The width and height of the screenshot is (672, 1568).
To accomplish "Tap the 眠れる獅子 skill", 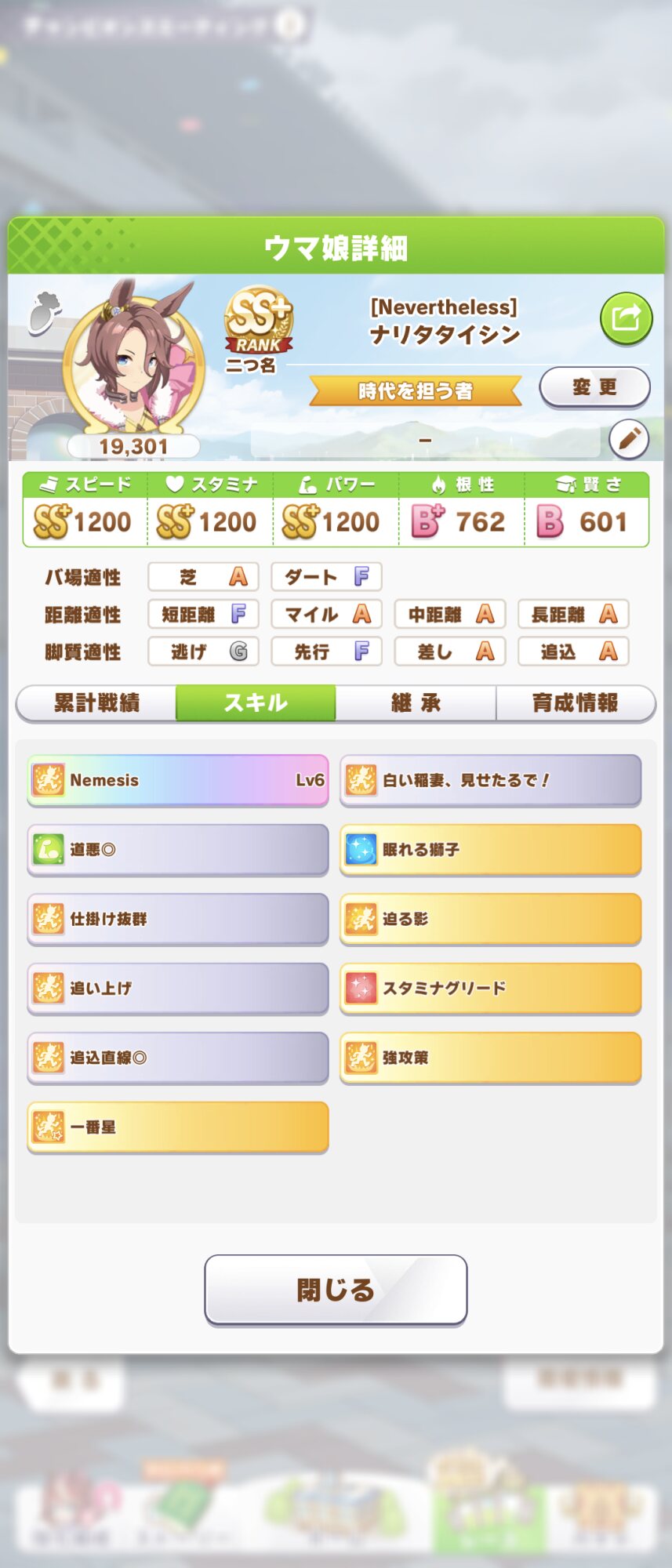I will [490, 849].
